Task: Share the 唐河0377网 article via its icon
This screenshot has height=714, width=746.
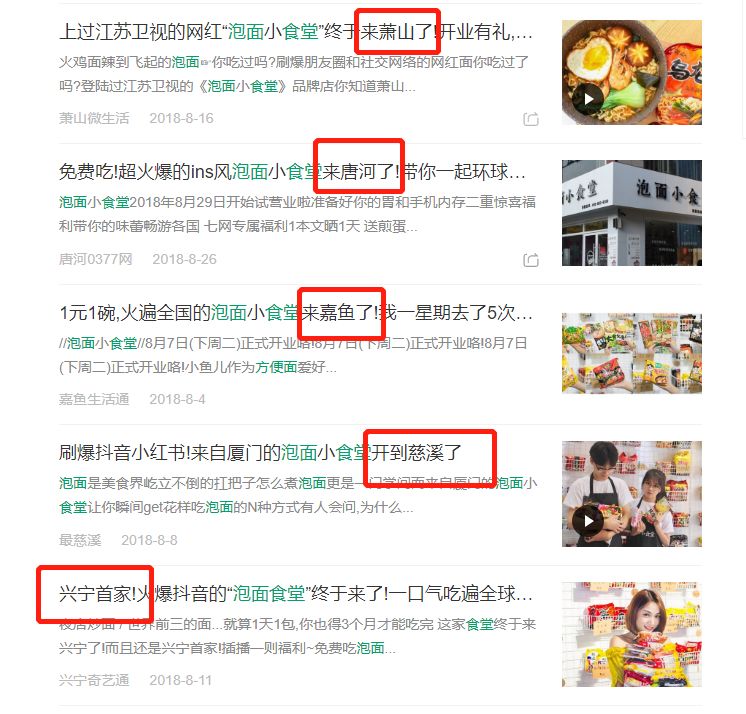Action: click(531, 260)
